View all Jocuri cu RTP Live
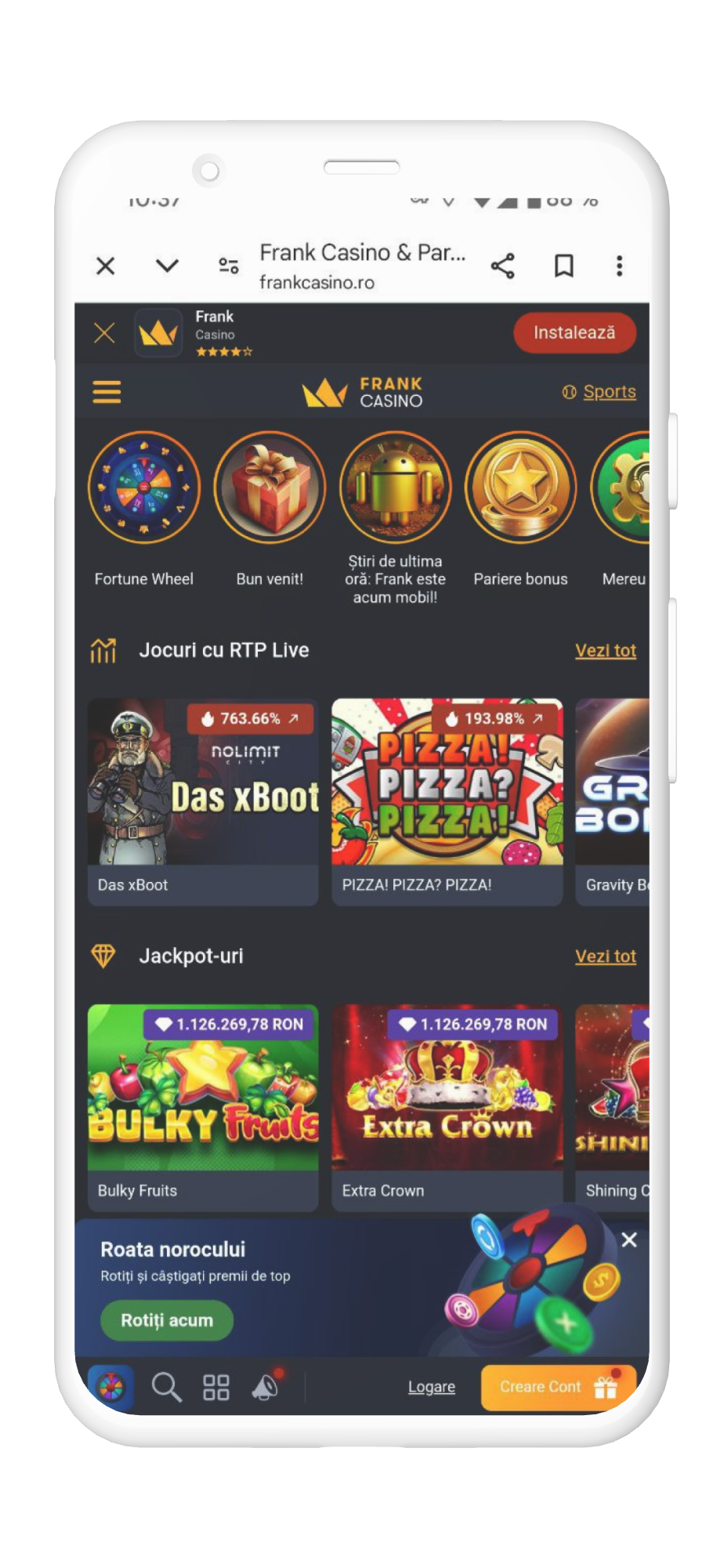The image size is (724, 1568). click(x=605, y=651)
